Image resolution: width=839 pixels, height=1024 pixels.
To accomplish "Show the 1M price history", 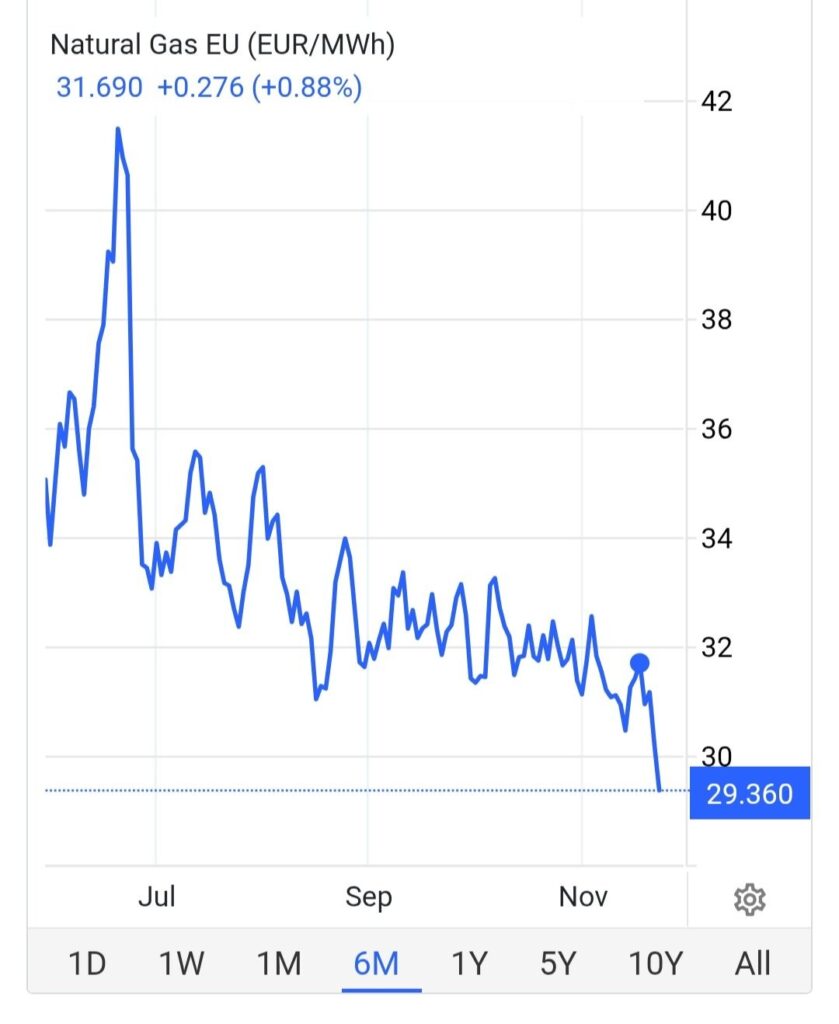I will tap(279, 963).
